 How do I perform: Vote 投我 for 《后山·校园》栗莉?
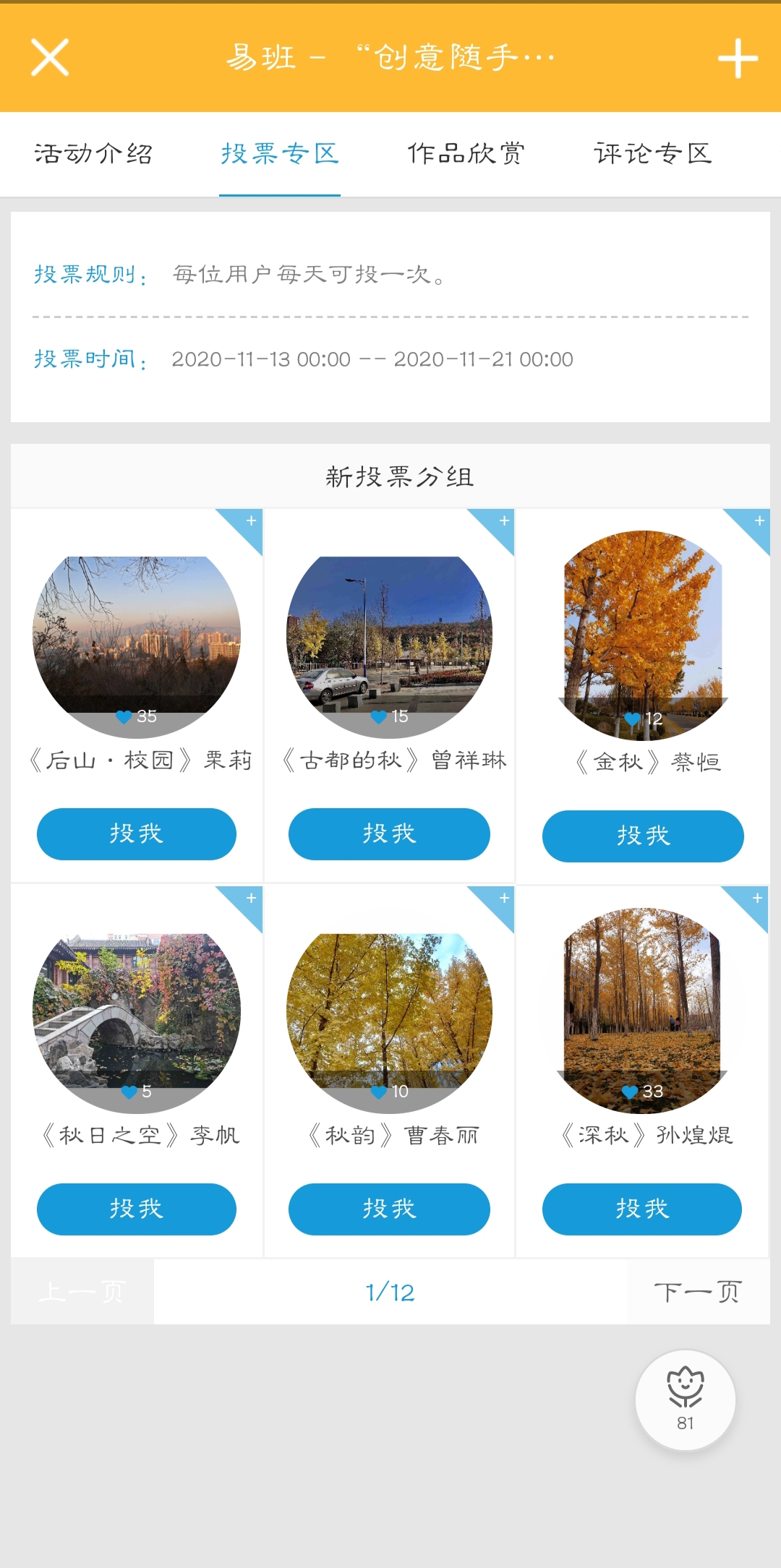click(x=137, y=834)
